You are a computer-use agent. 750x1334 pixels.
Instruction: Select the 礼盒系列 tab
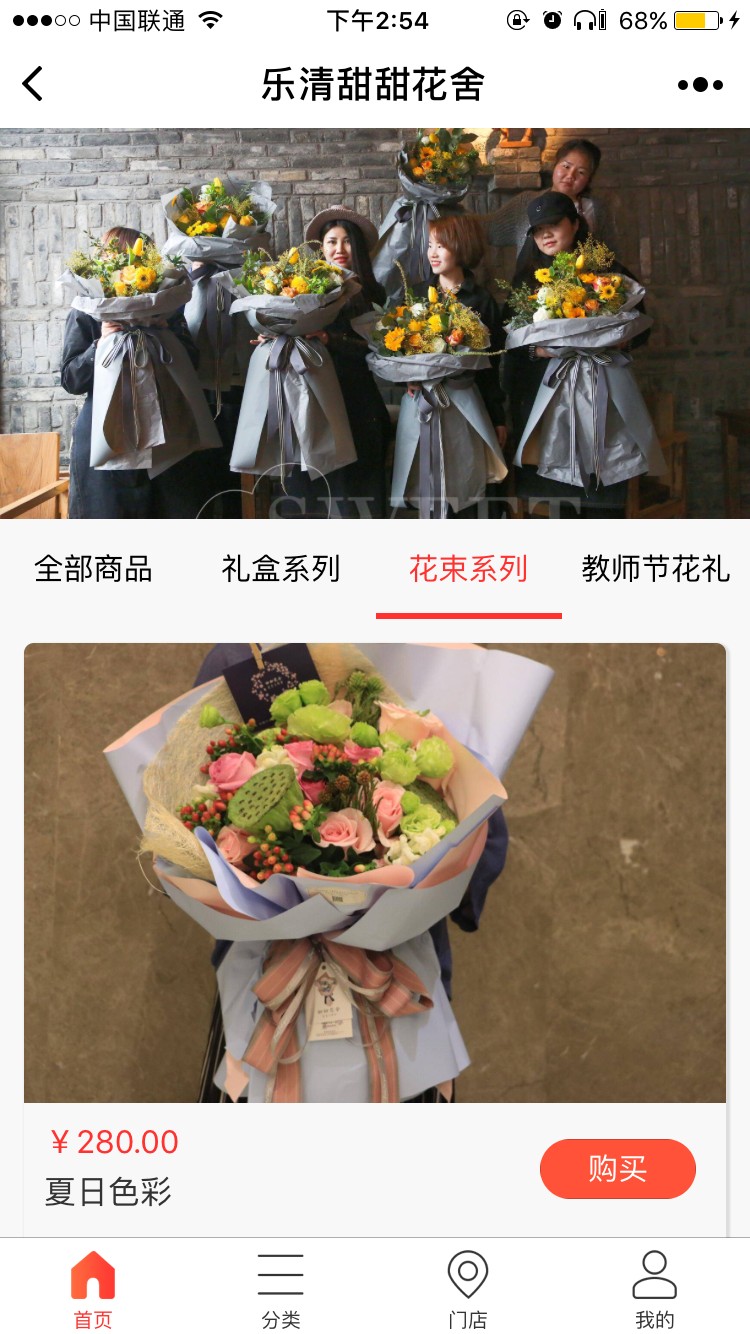(x=281, y=569)
